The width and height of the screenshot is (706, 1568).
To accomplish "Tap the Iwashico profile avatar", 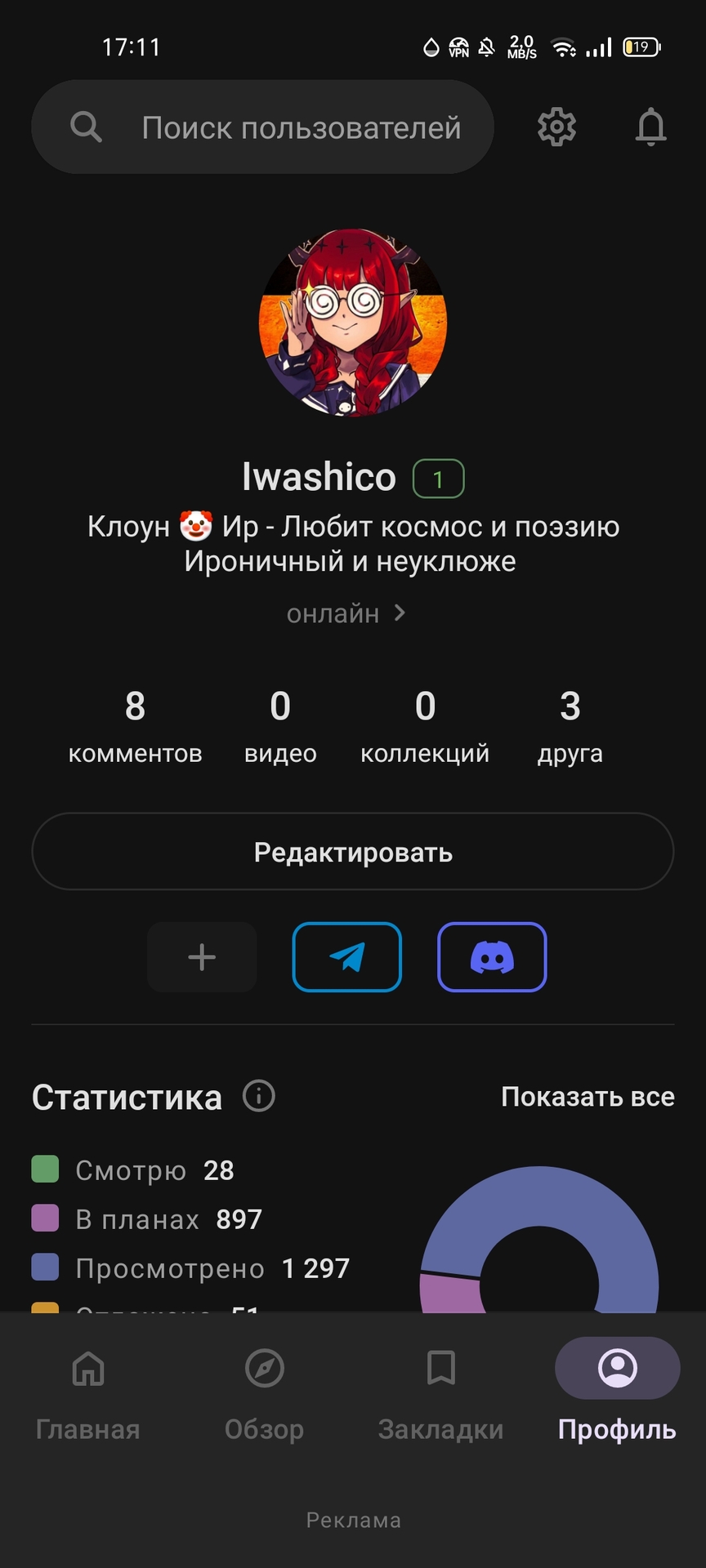I will [353, 323].
